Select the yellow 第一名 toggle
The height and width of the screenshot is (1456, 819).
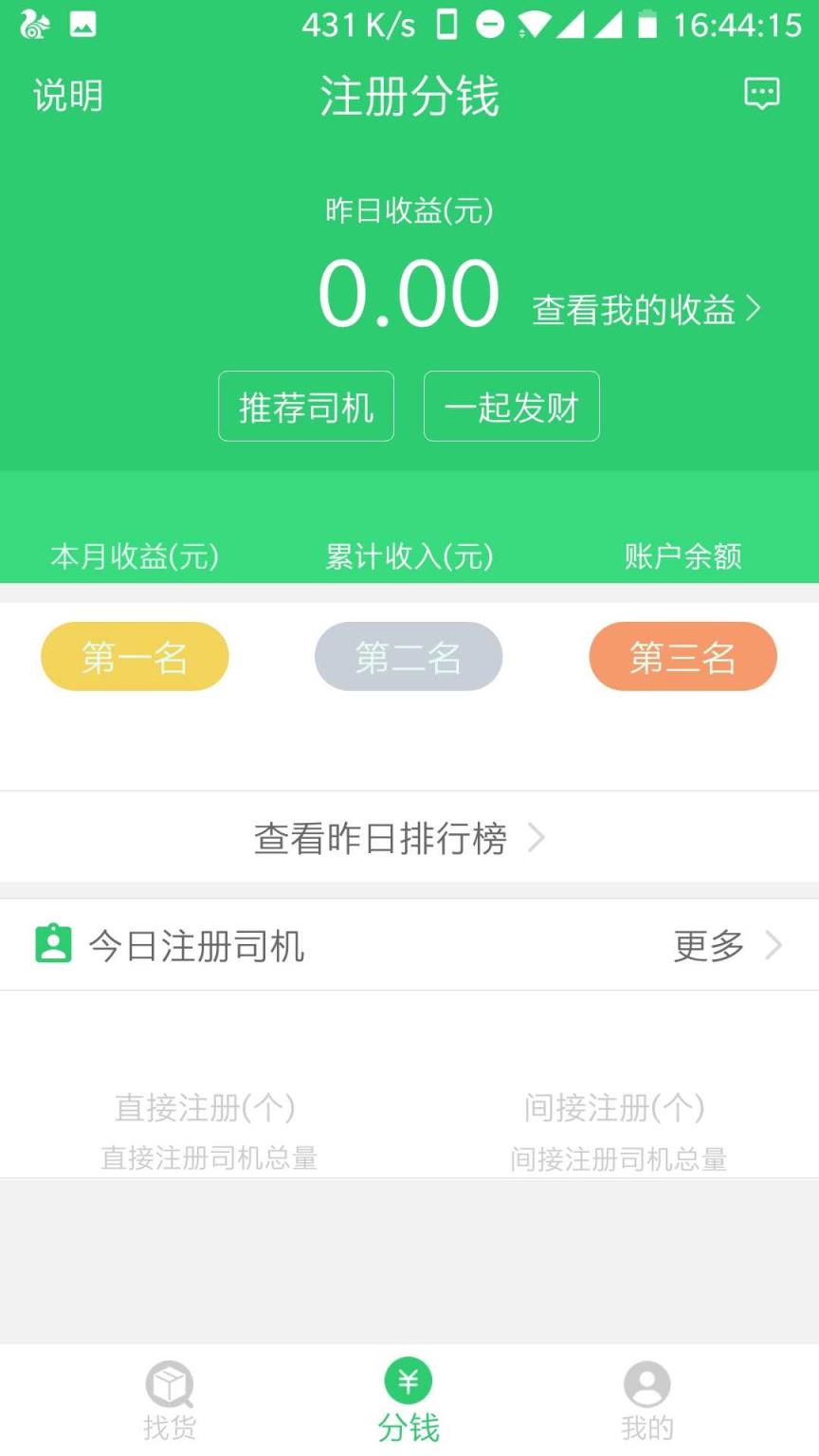coord(135,656)
